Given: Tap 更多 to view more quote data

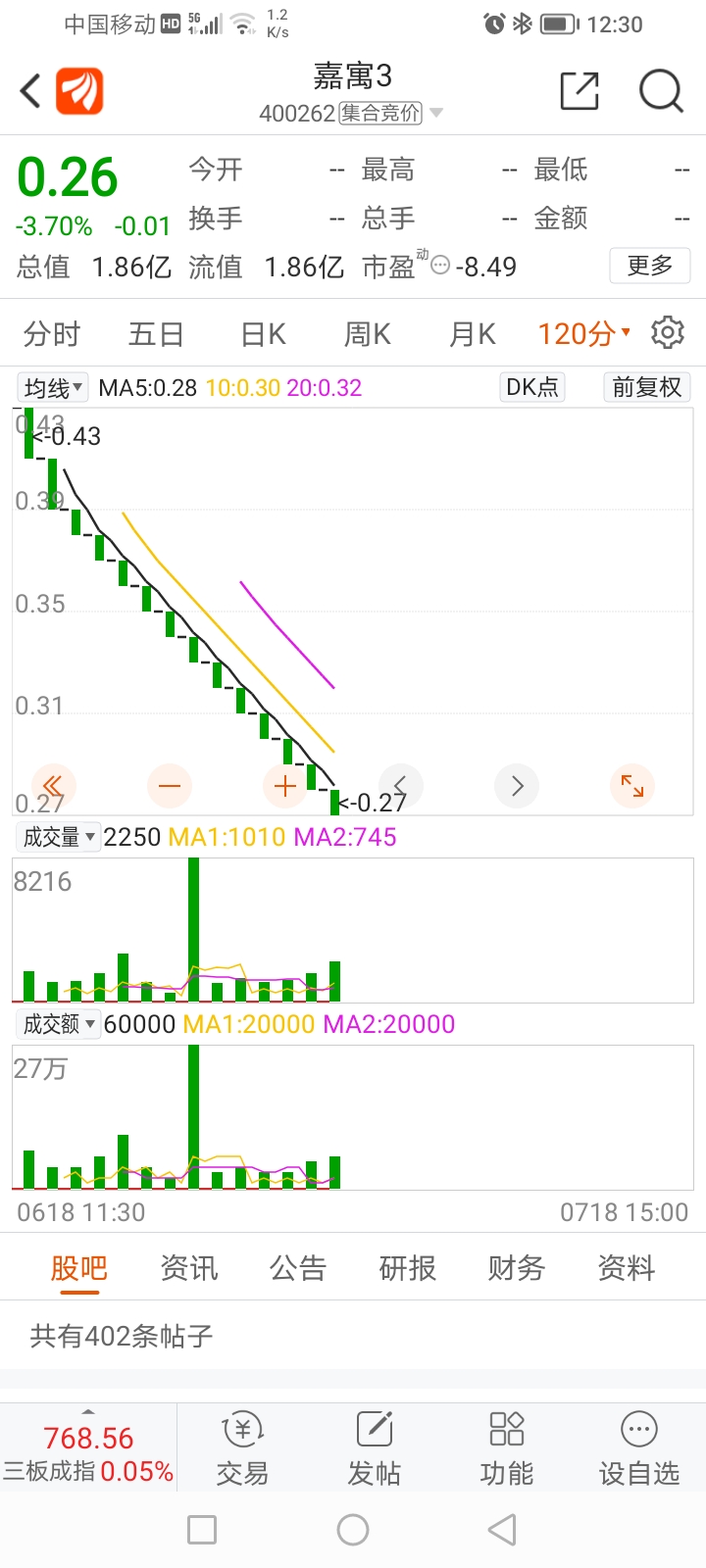Looking at the screenshot, I should tap(650, 266).
